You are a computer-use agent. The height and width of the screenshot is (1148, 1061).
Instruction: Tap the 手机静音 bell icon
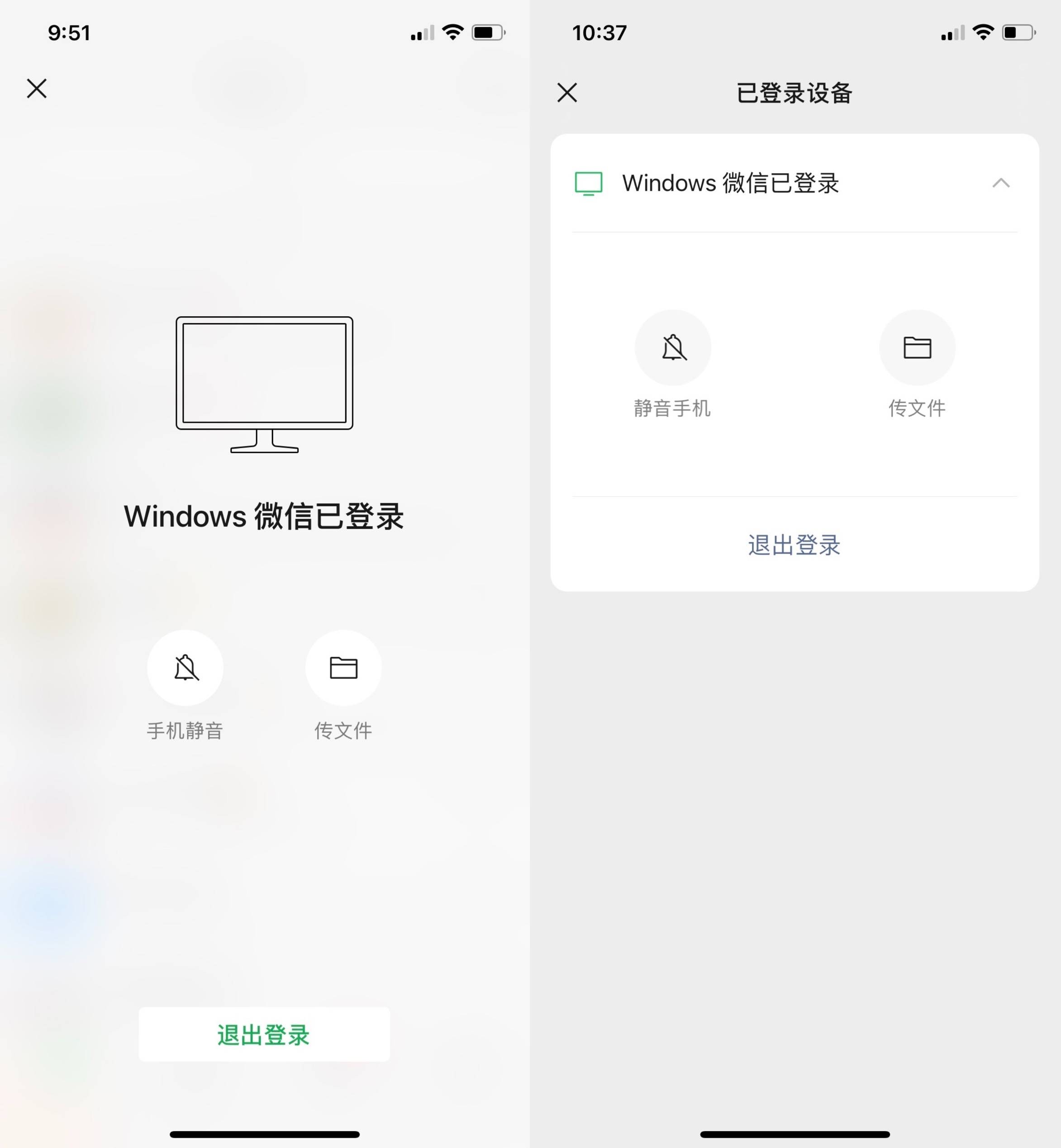pos(186,668)
